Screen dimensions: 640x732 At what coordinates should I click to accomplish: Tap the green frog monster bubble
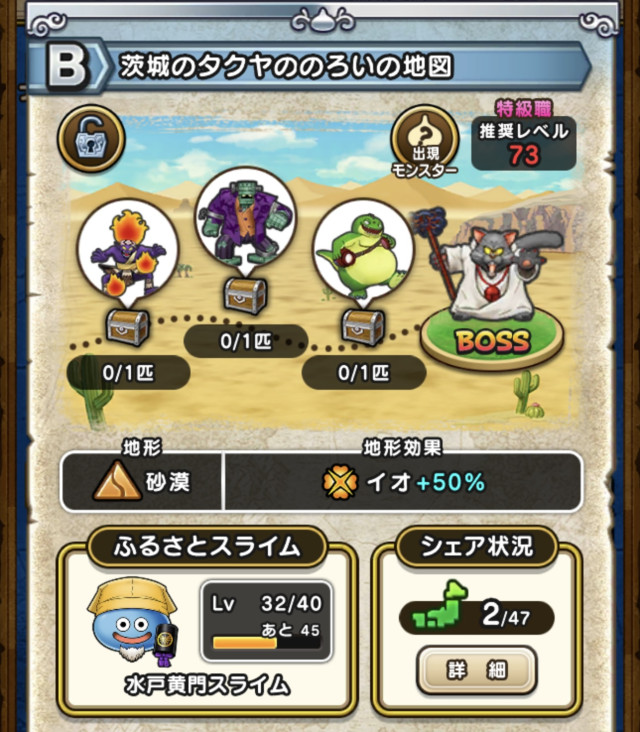coord(362,250)
